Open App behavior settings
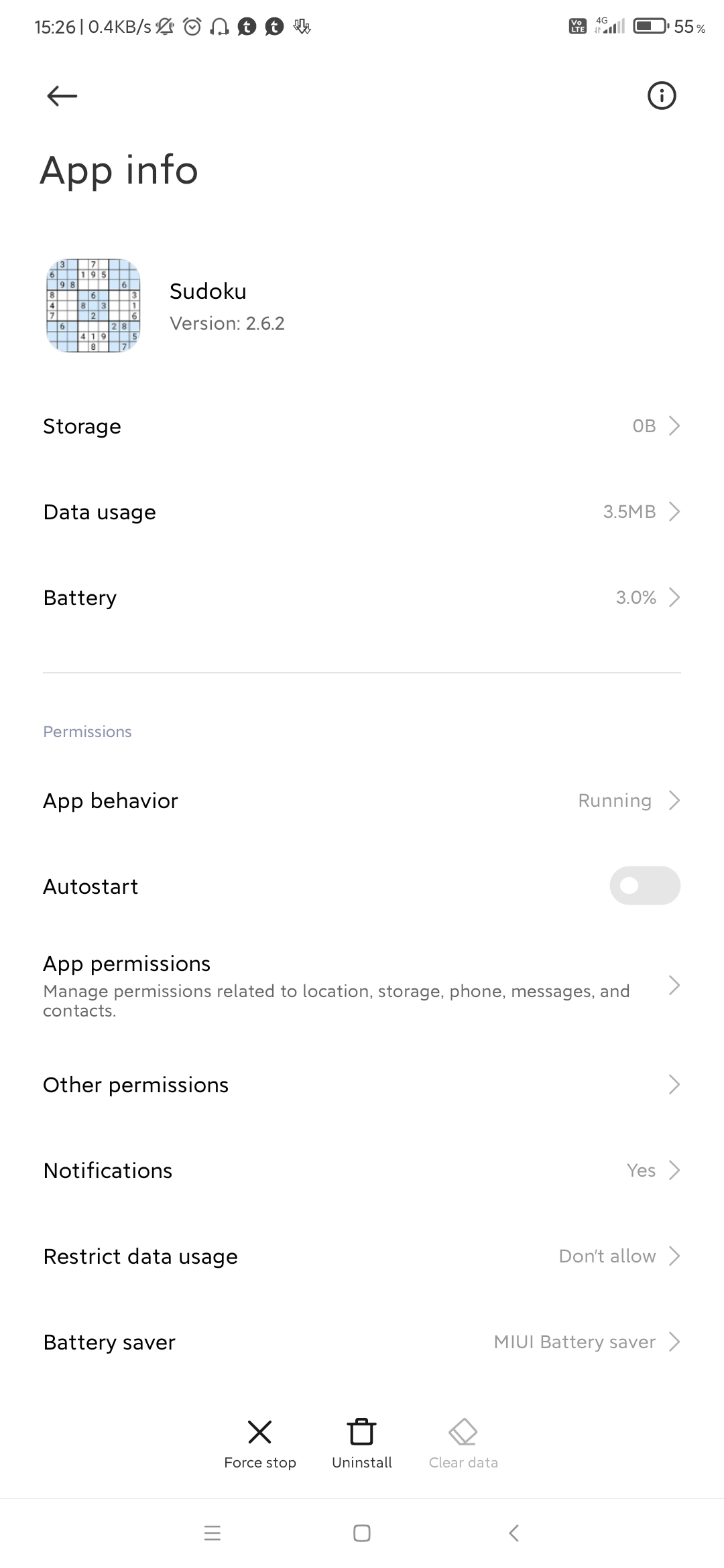724x1568 pixels. (x=362, y=801)
